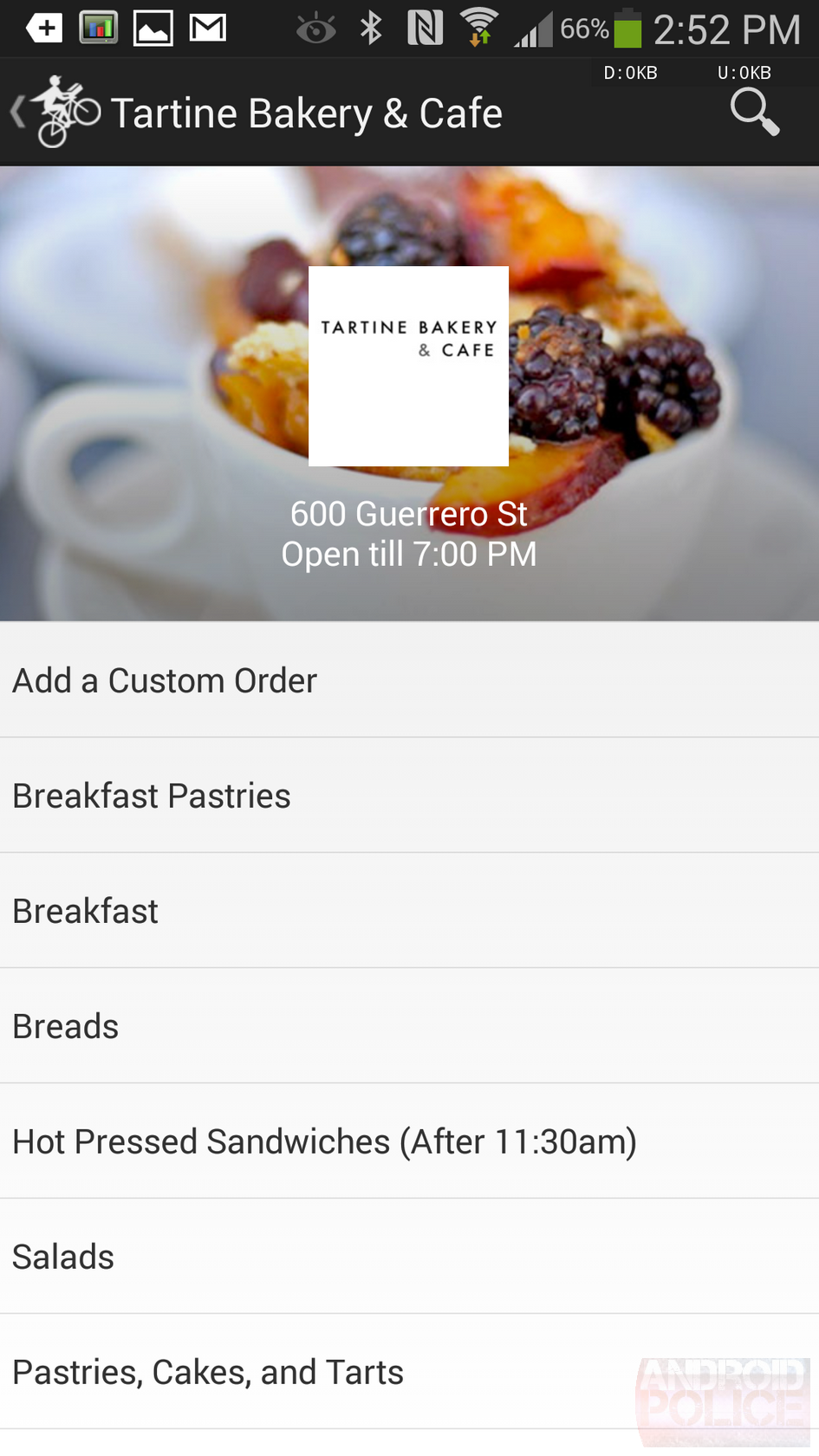Open the search icon in the app bar
The image size is (819, 1456).
[x=753, y=112]
